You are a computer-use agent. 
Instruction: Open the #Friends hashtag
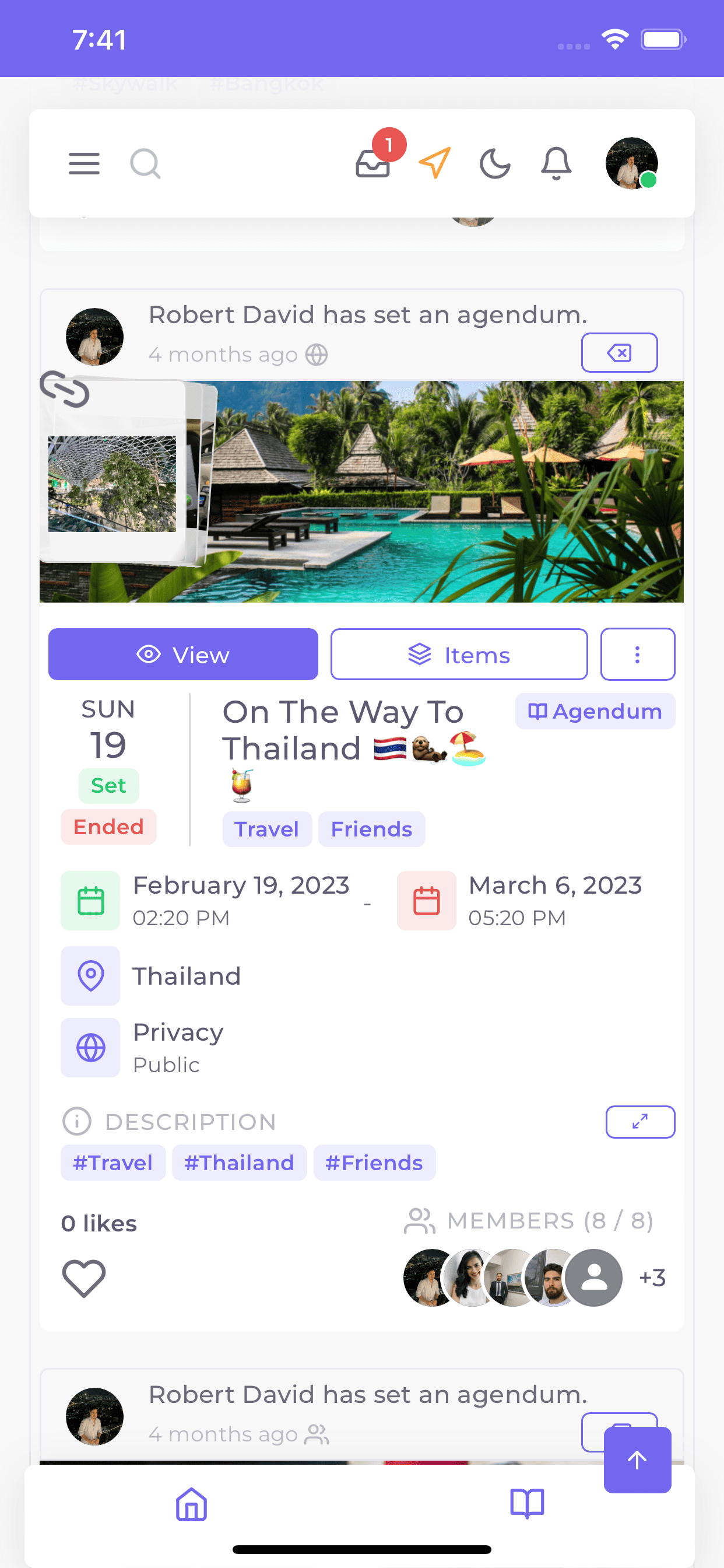pyautogui.click(x=374, y=1163)
